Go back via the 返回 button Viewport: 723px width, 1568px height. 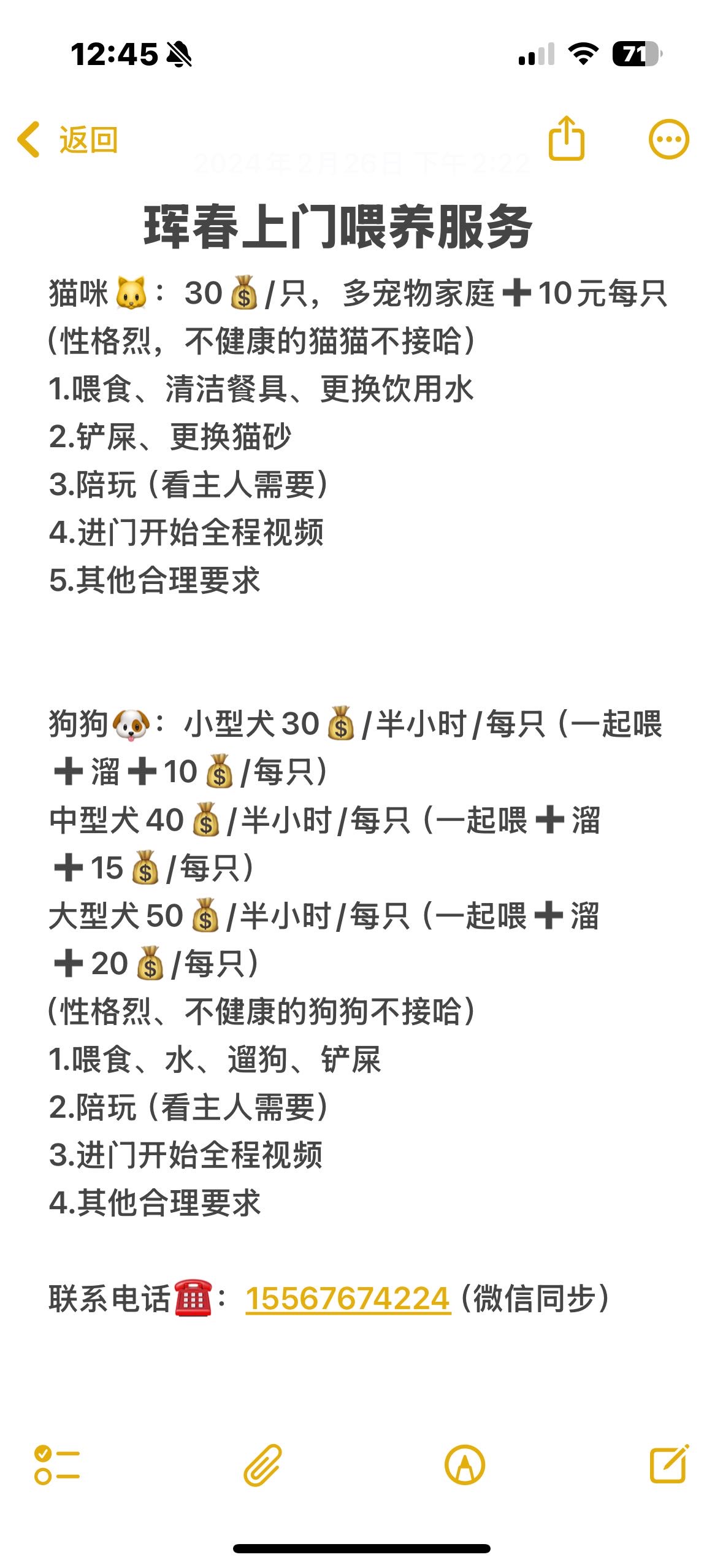click(x=67, y=140)
